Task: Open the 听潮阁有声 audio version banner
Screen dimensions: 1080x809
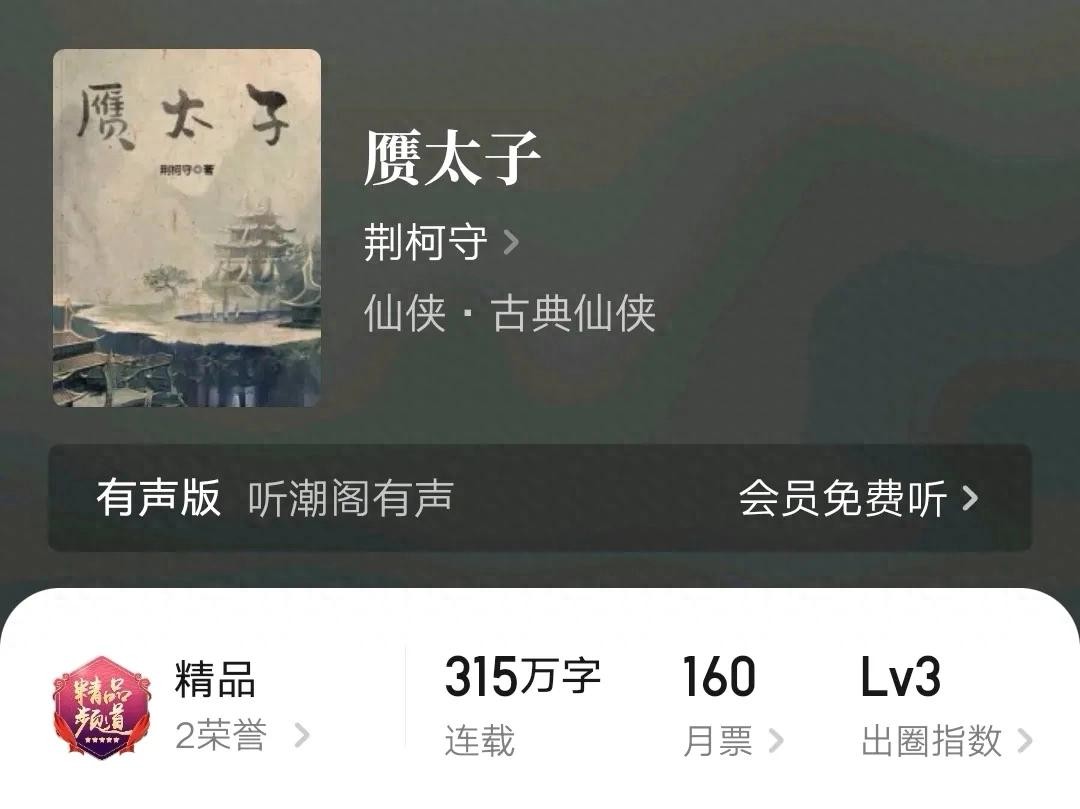Action: (540, 498)
